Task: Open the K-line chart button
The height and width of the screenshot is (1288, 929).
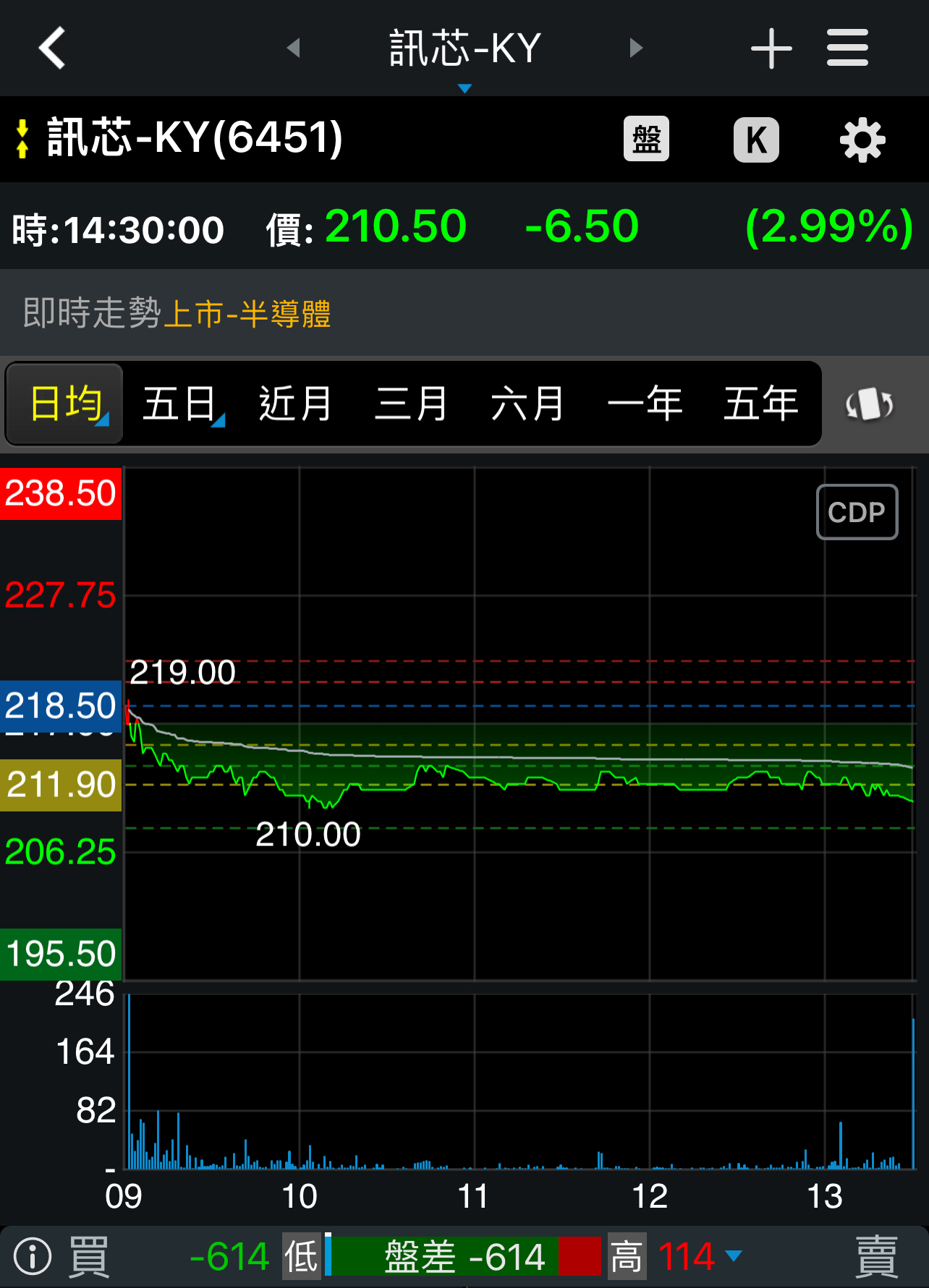Action: 756,140
